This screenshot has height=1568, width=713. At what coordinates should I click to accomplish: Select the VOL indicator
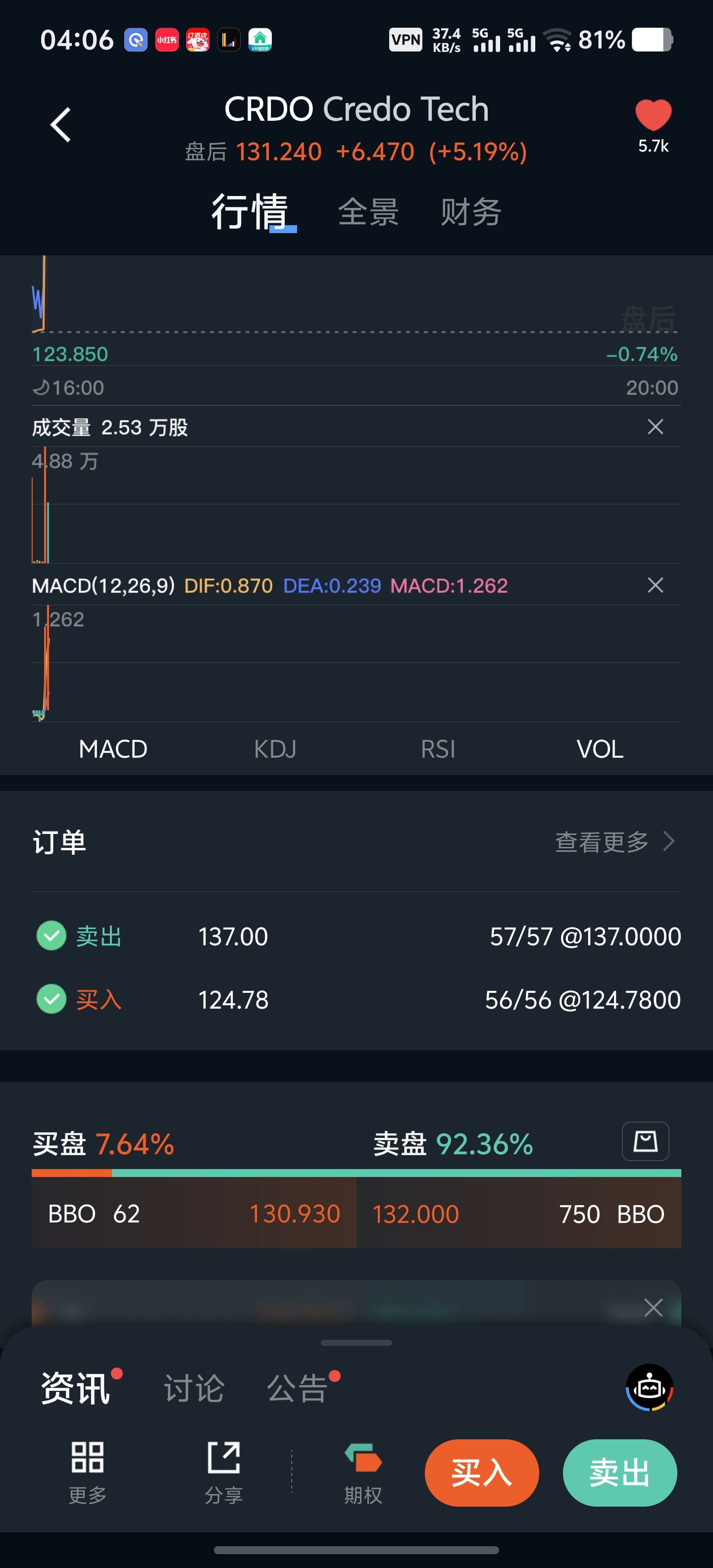click(x=600, y=749)
